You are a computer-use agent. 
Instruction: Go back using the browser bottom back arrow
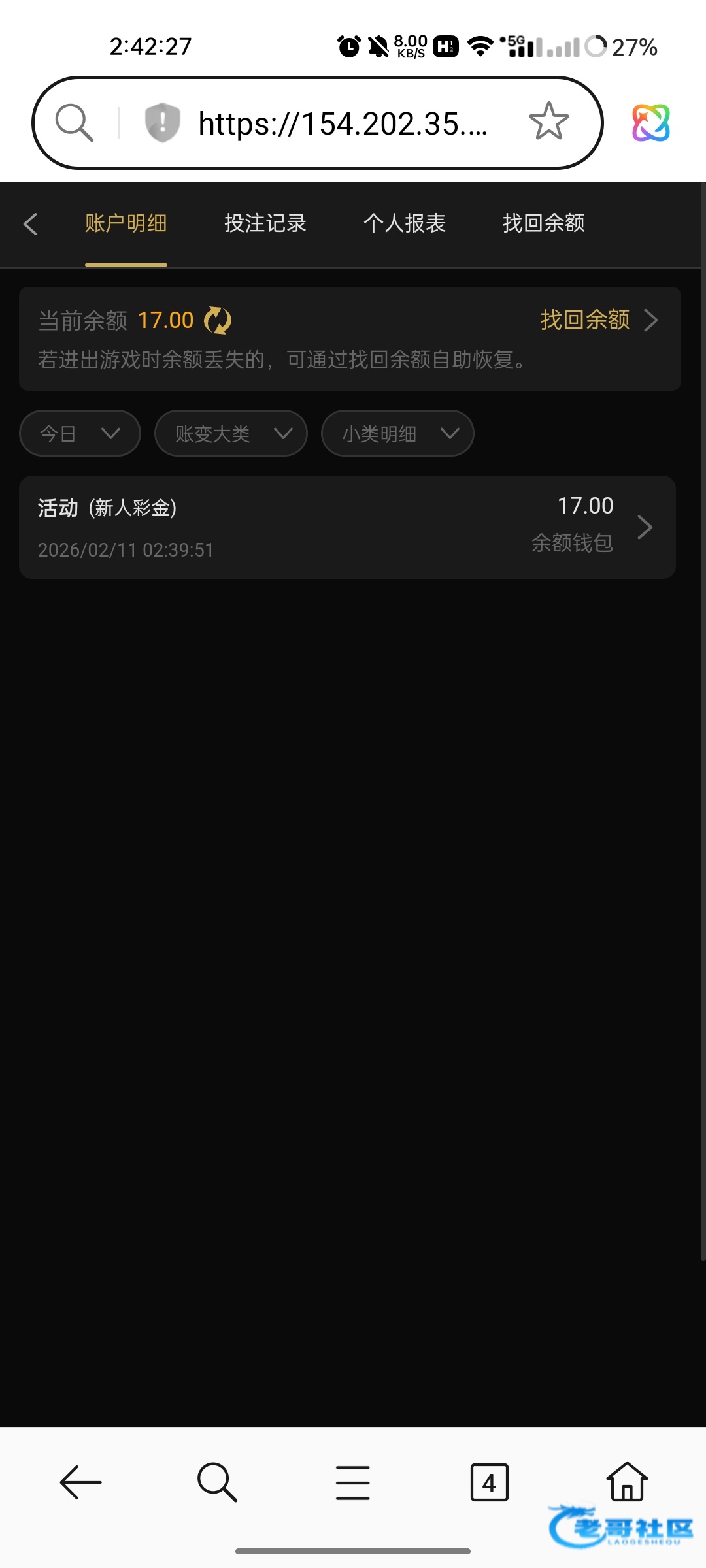tap(81, 1482)
